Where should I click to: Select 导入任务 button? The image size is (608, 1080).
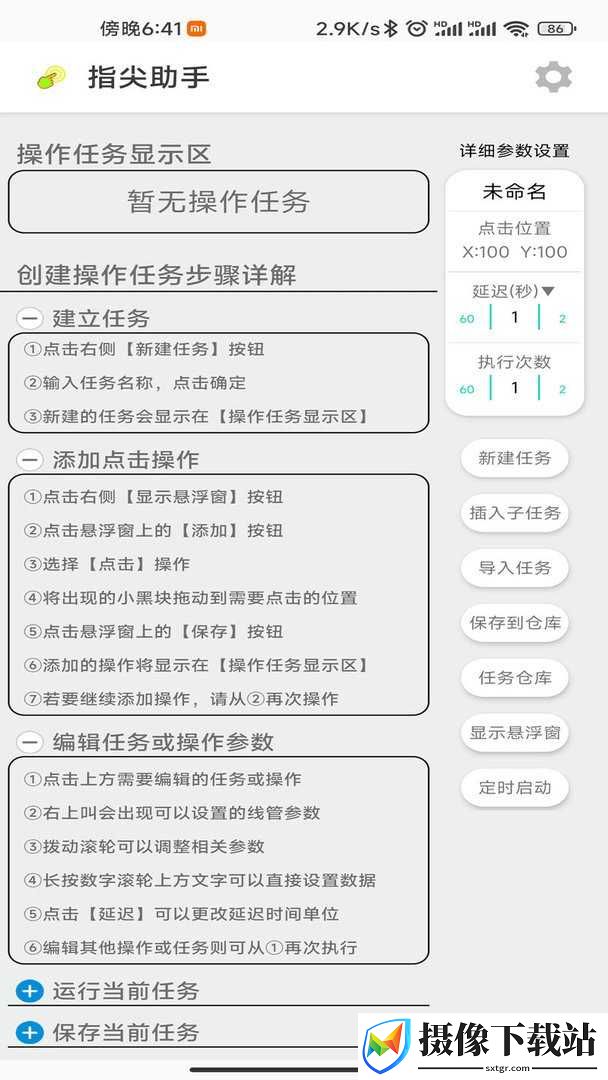(515, 568)
